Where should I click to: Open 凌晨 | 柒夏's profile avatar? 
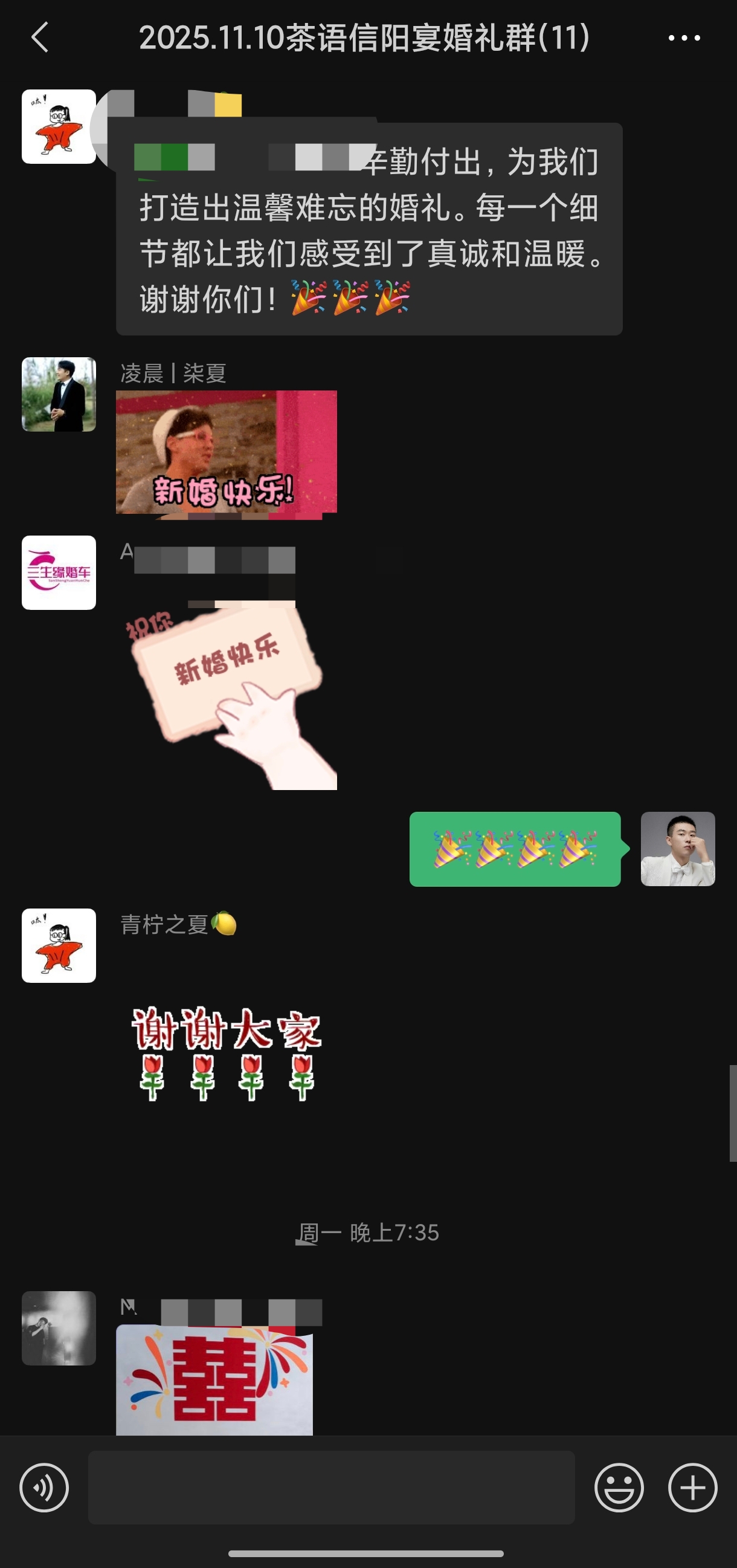[59, 395]
